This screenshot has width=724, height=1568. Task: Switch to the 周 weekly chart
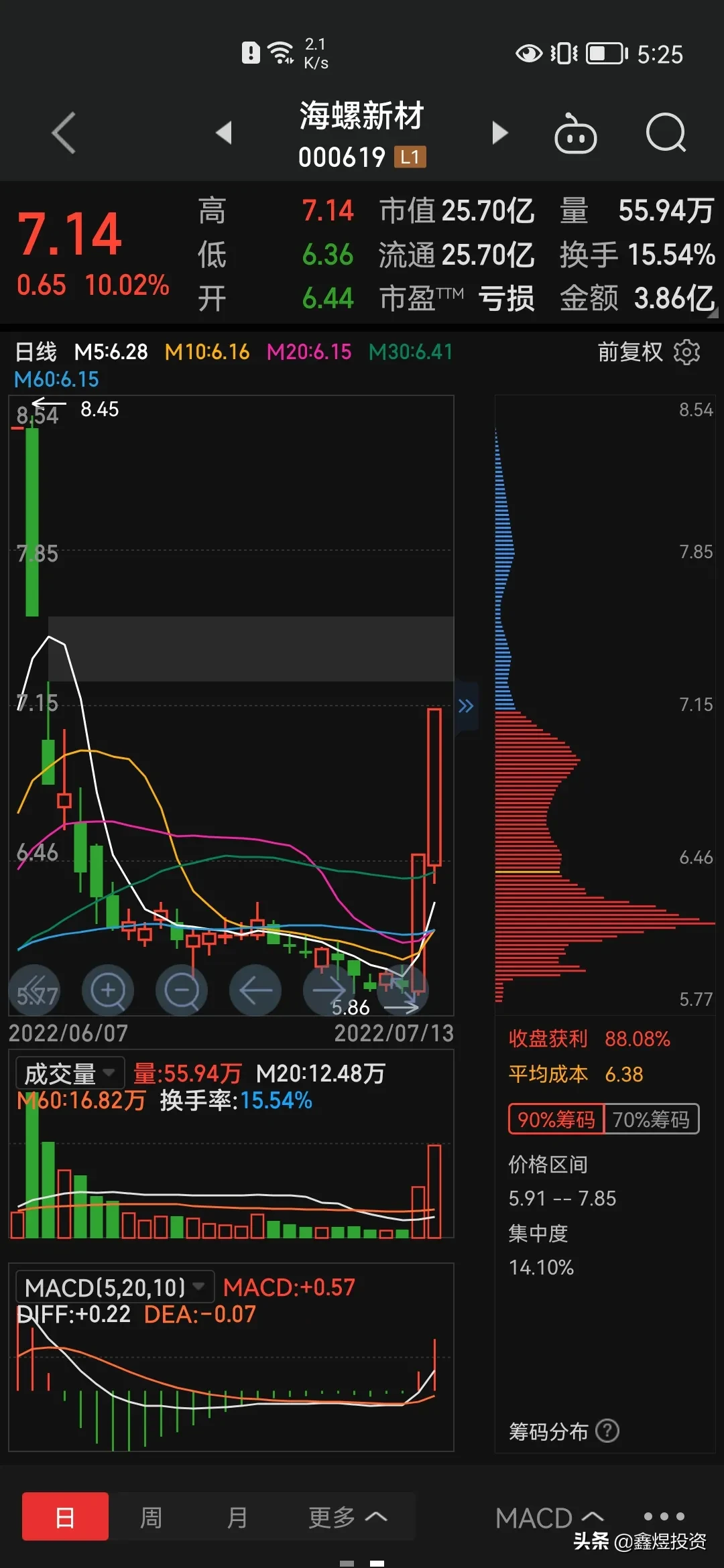pos(151,1517)
